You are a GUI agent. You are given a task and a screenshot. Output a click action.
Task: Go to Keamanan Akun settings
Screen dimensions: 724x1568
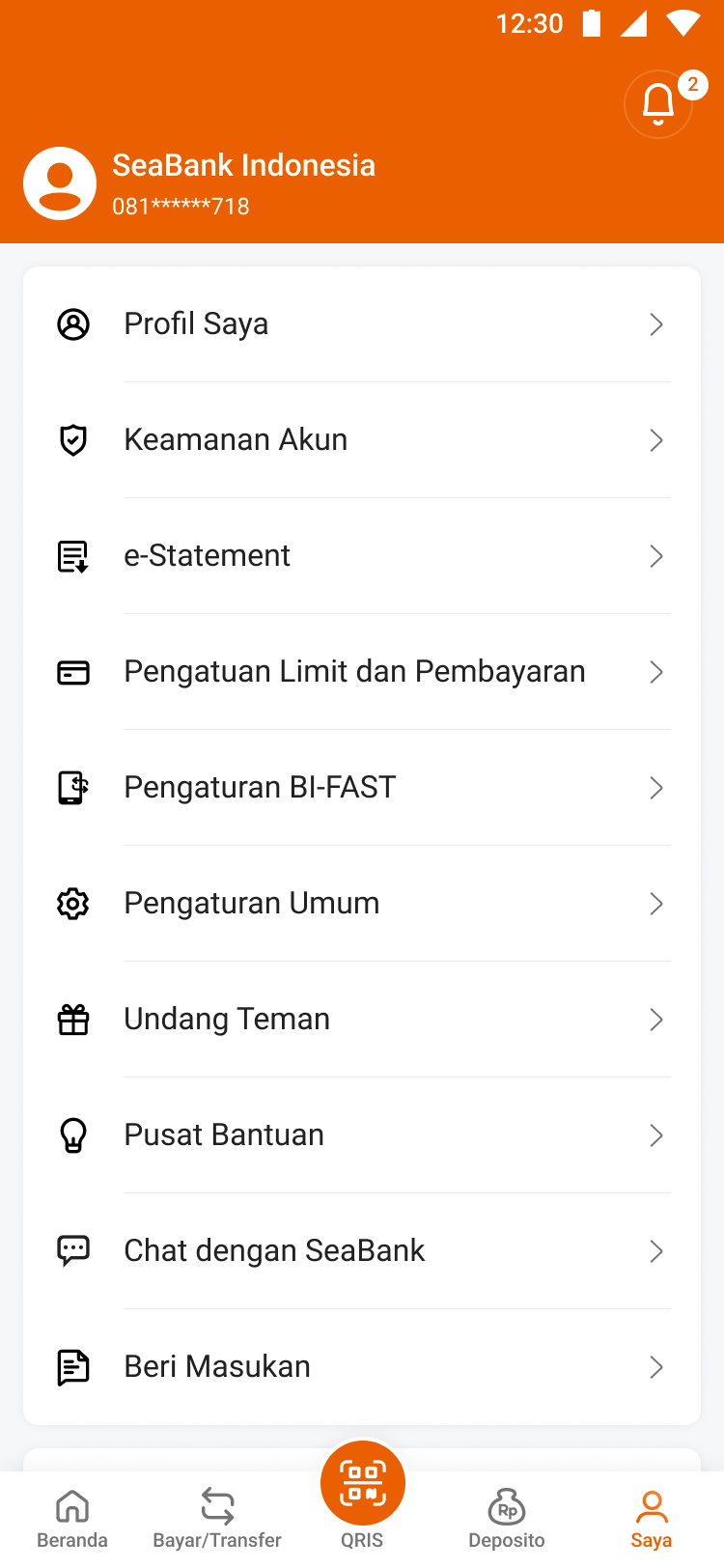(x=362, y=440)
